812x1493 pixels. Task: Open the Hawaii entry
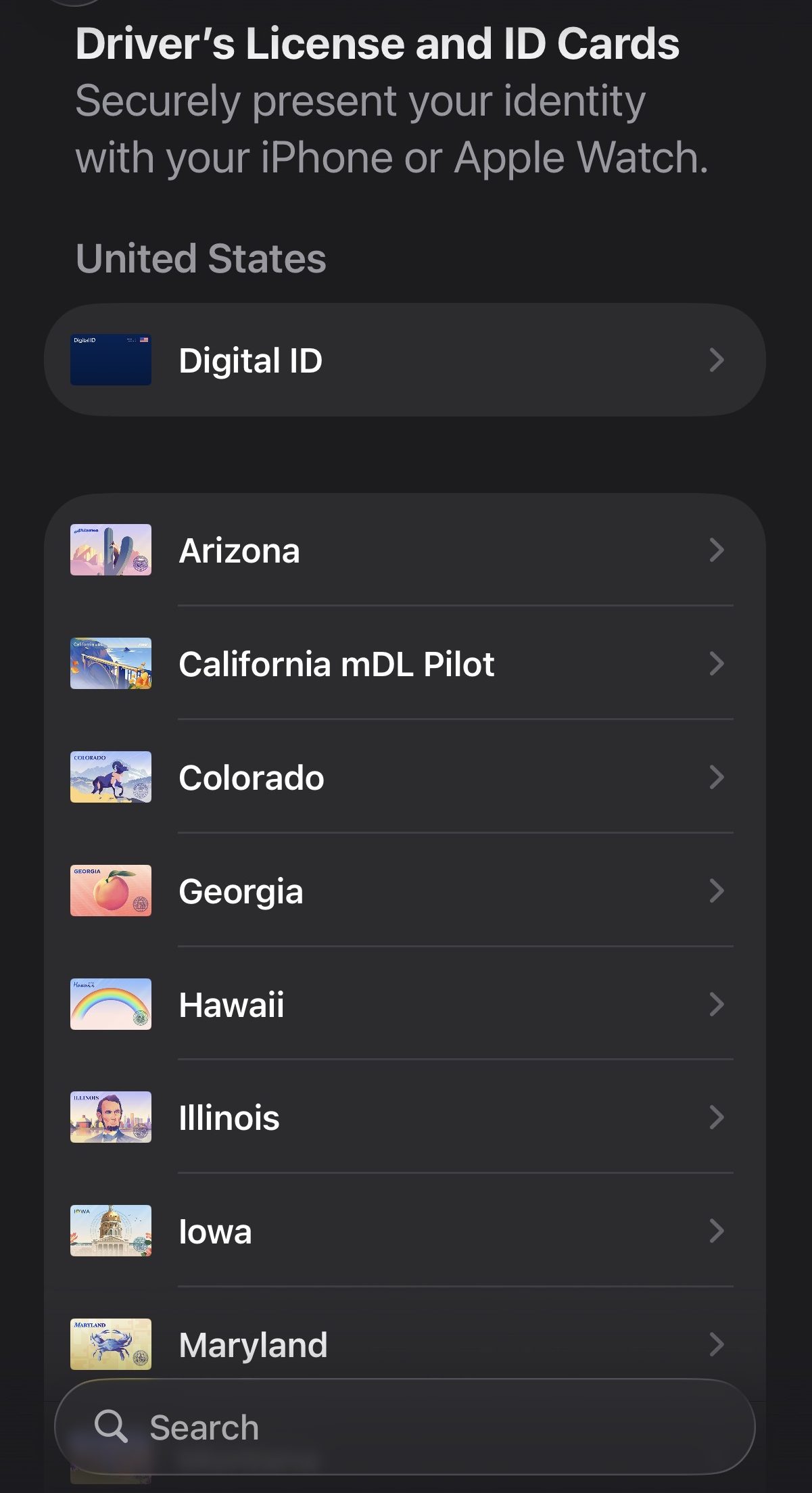pyautogui.click(x=404, y=1005)
